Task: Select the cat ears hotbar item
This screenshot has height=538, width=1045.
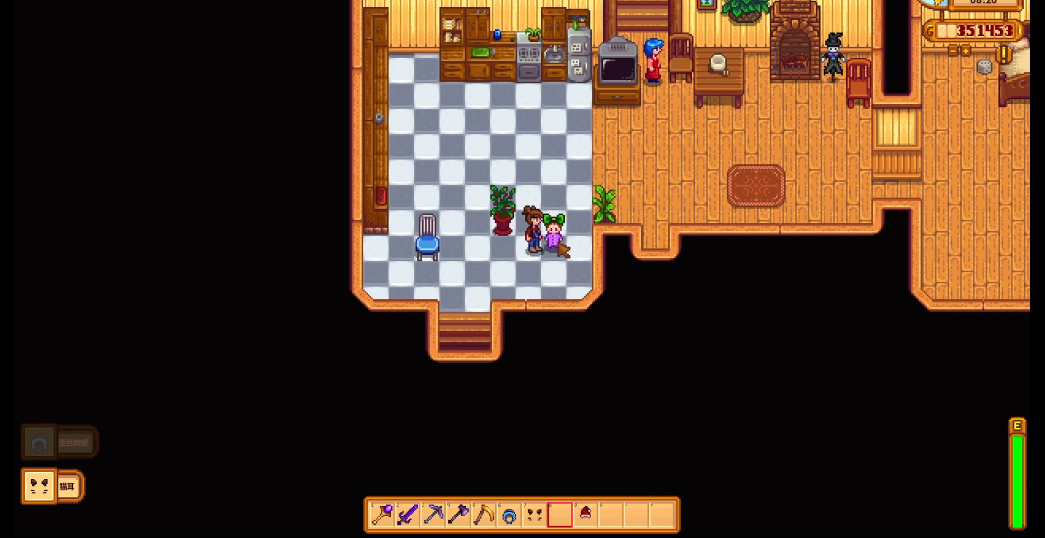Action: click(535, 515)
